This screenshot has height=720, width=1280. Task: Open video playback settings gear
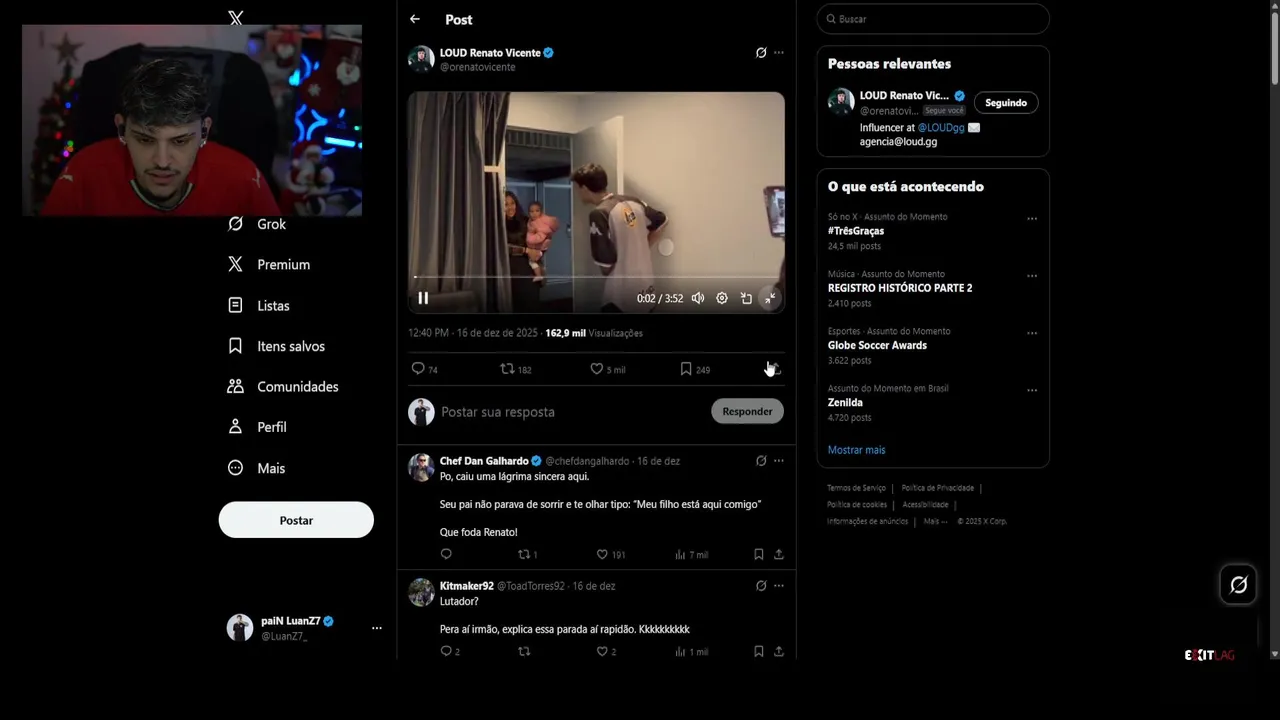point(722,298)
